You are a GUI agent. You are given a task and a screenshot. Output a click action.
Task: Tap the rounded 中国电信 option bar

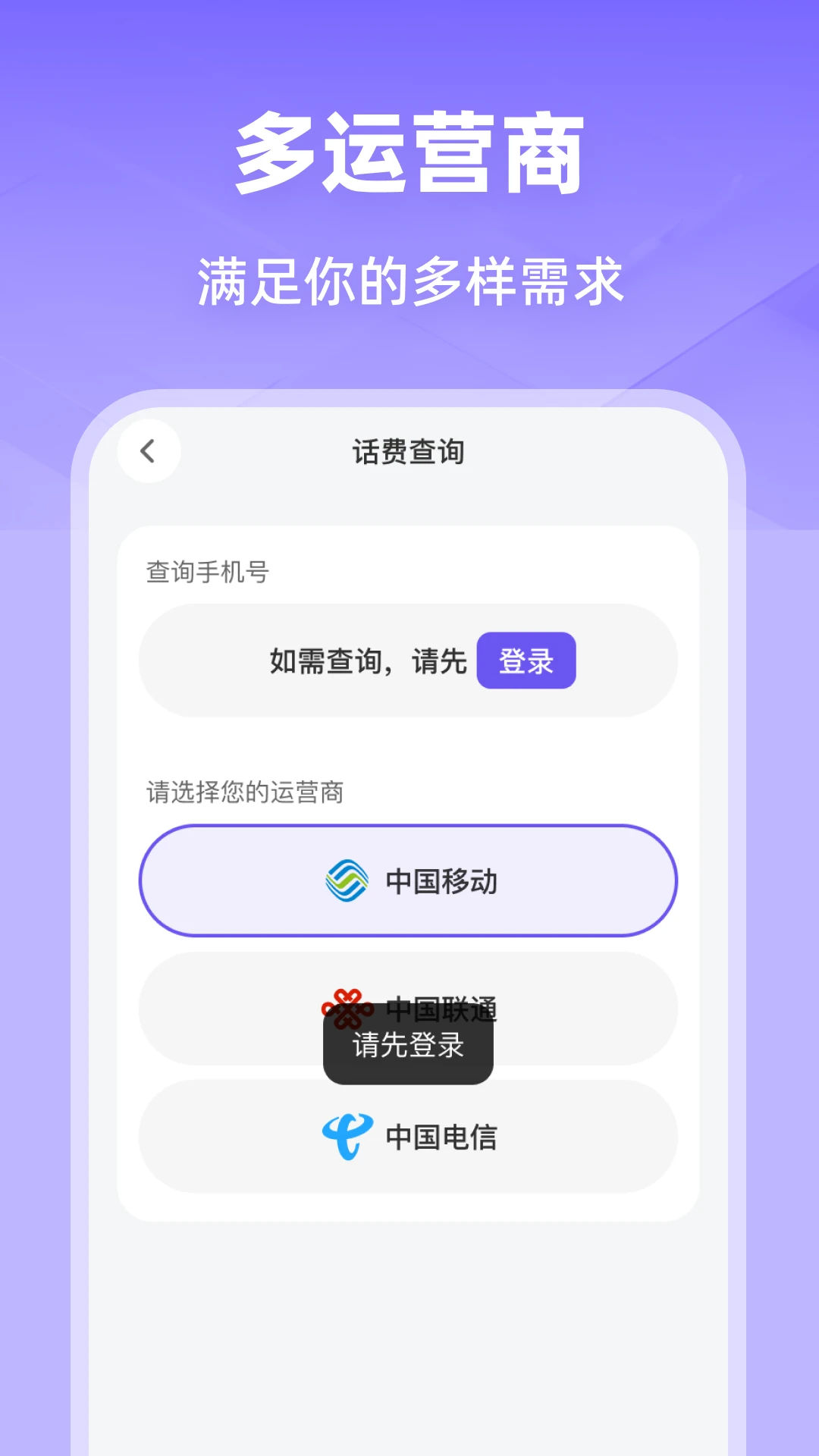click(407, 1136)
